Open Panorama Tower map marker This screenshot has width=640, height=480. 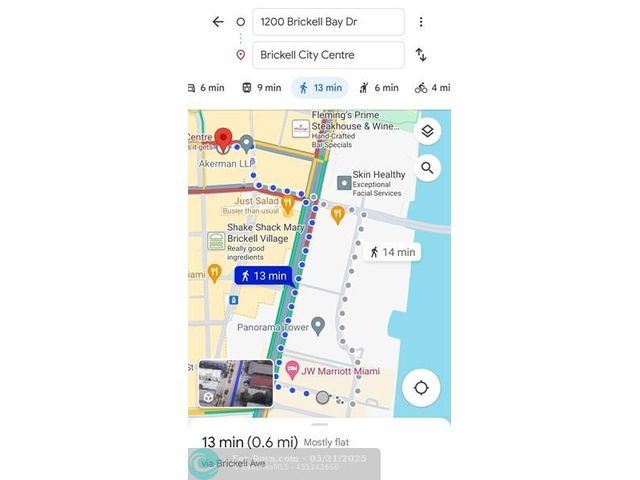(318, 326)
